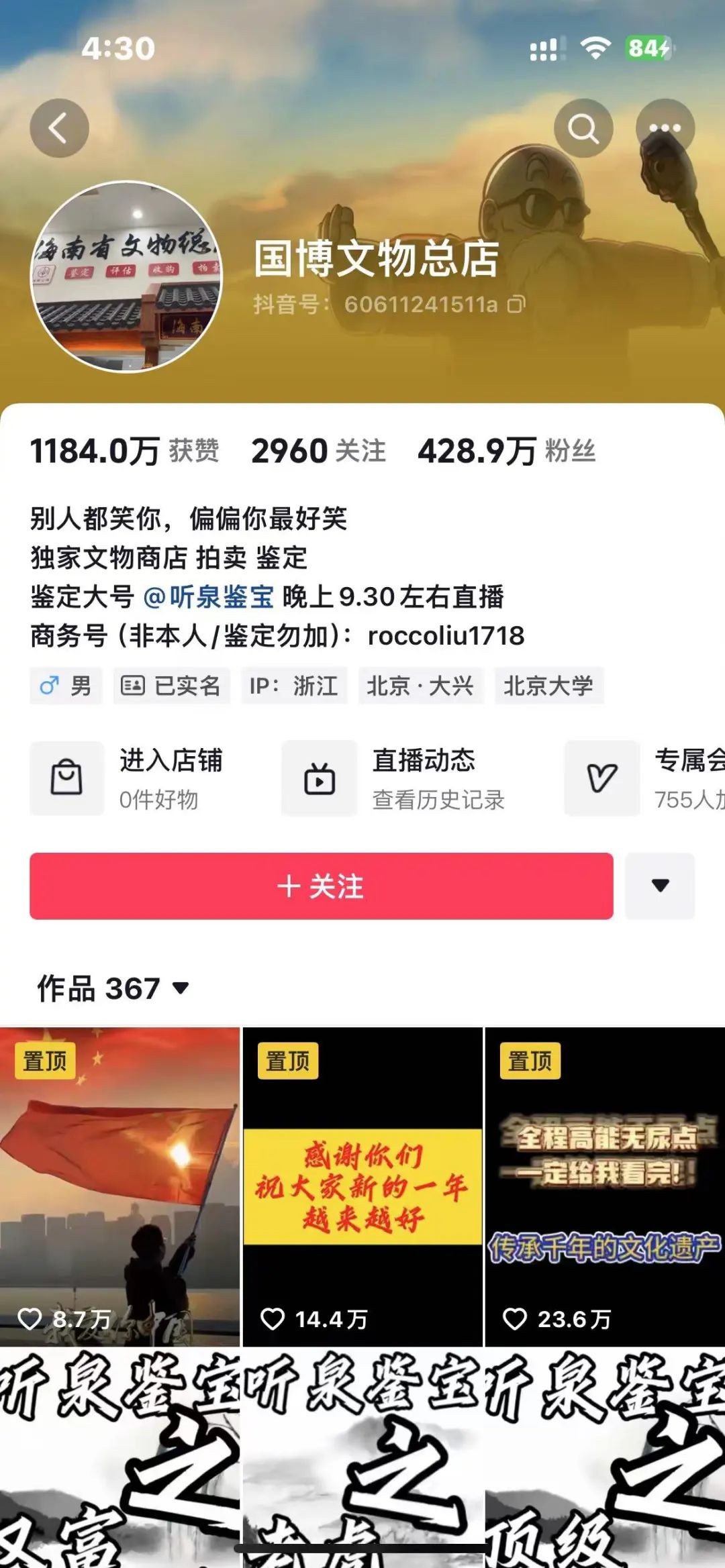Open the three-dot more options menu

(665, 128)
